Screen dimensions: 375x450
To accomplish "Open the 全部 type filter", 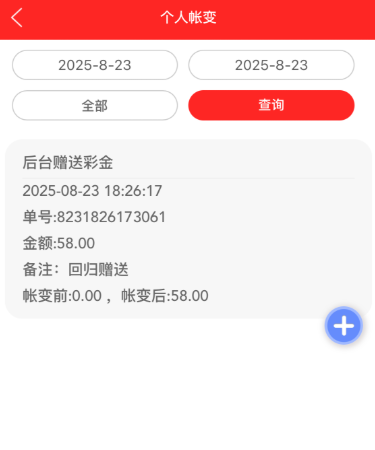I will 95,105.
